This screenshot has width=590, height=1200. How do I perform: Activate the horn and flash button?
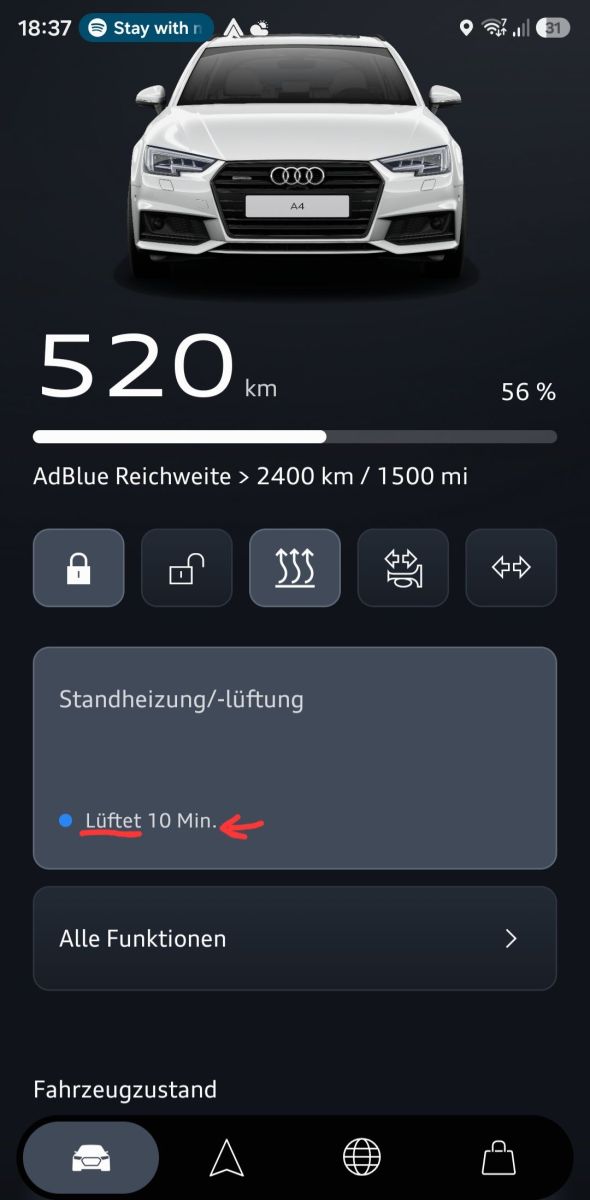[x=403, y=568]
